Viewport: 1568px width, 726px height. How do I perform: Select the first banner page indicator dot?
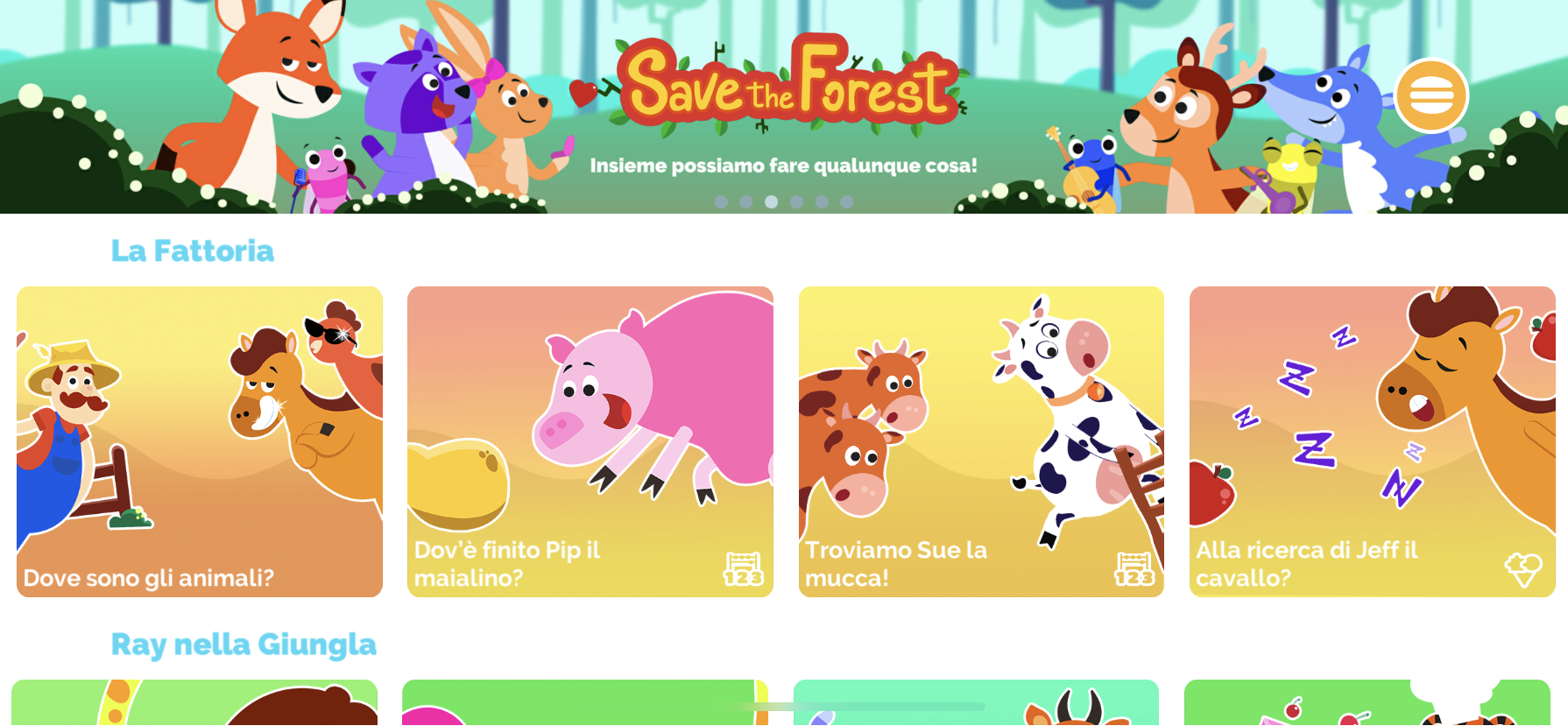tap(721, 201)
